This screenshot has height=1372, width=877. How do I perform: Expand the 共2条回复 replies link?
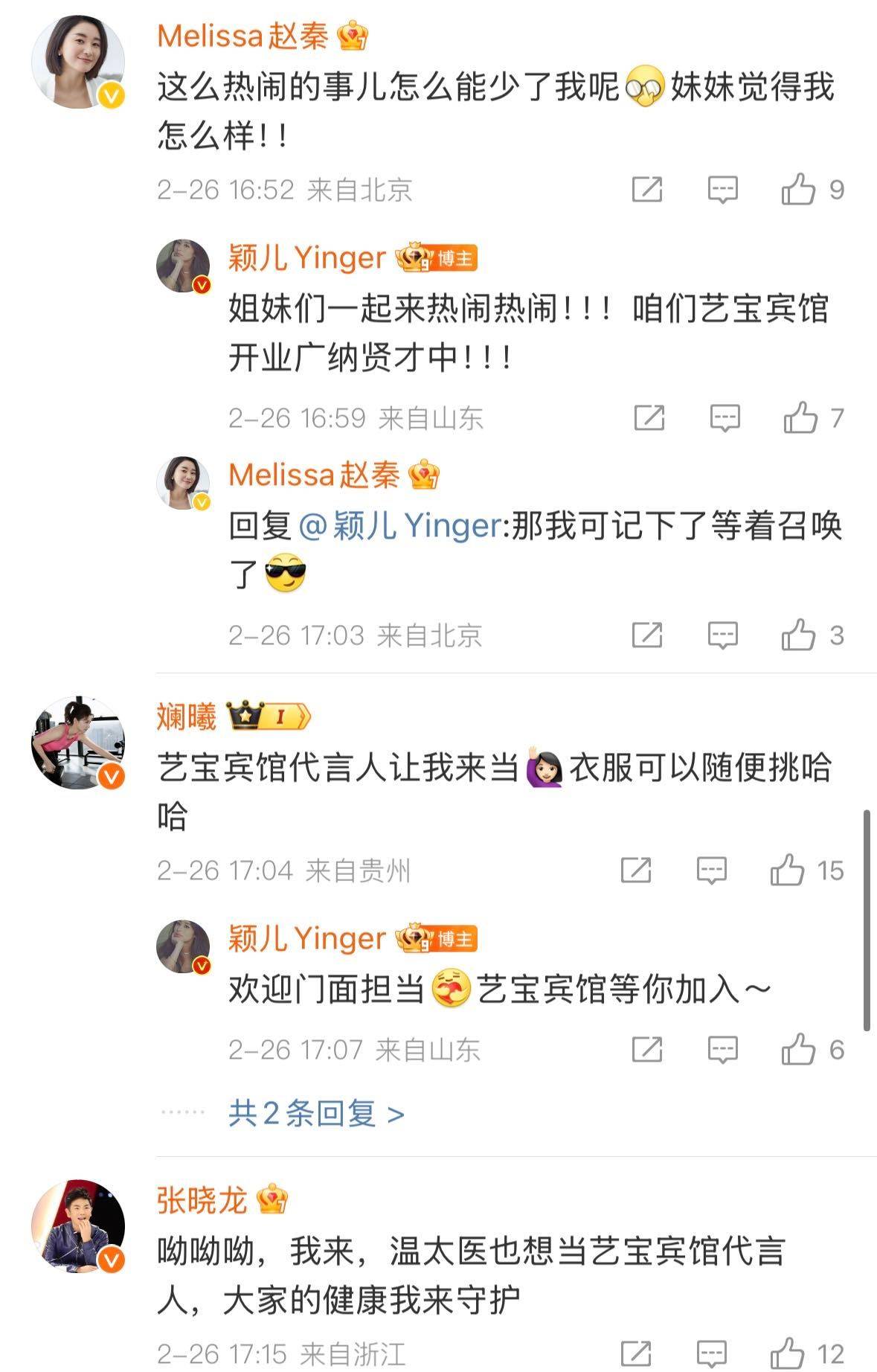[x=316, y=1114]
